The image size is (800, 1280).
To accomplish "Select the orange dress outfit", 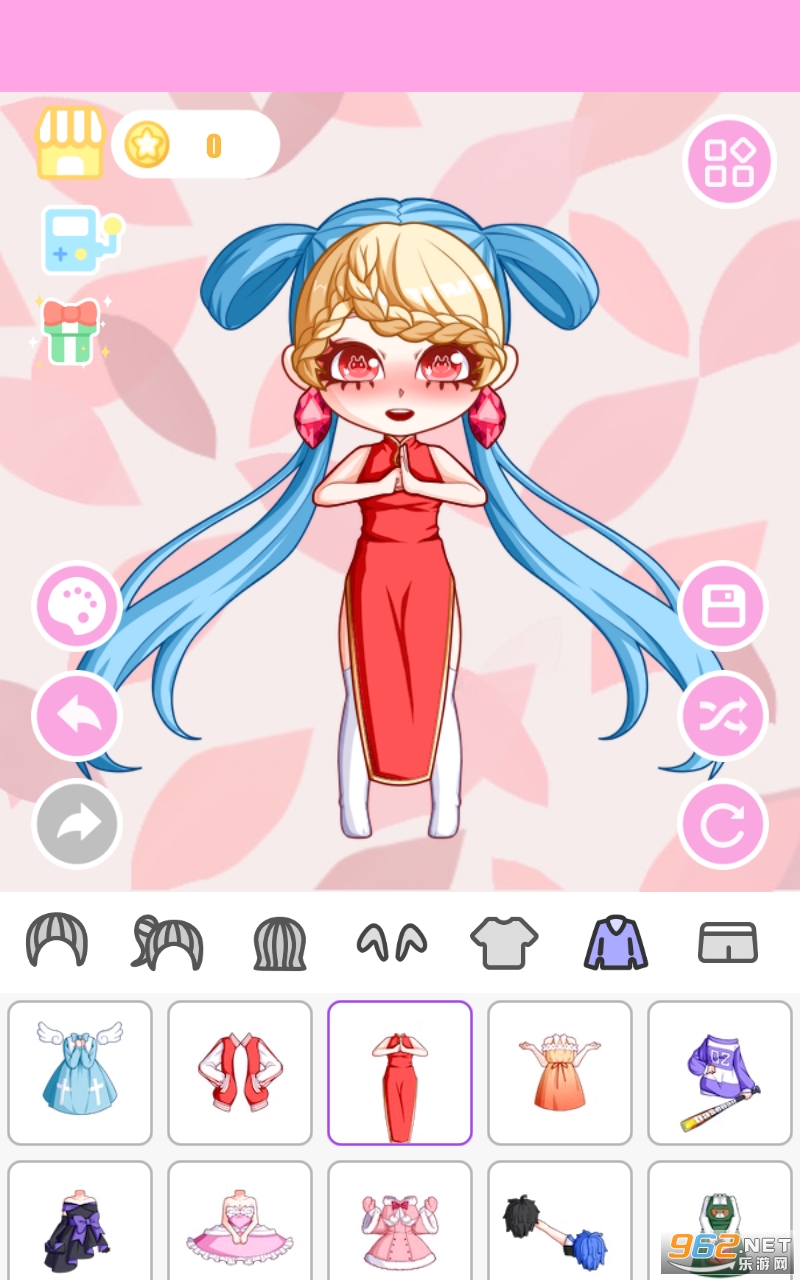I will [560, 1073].
